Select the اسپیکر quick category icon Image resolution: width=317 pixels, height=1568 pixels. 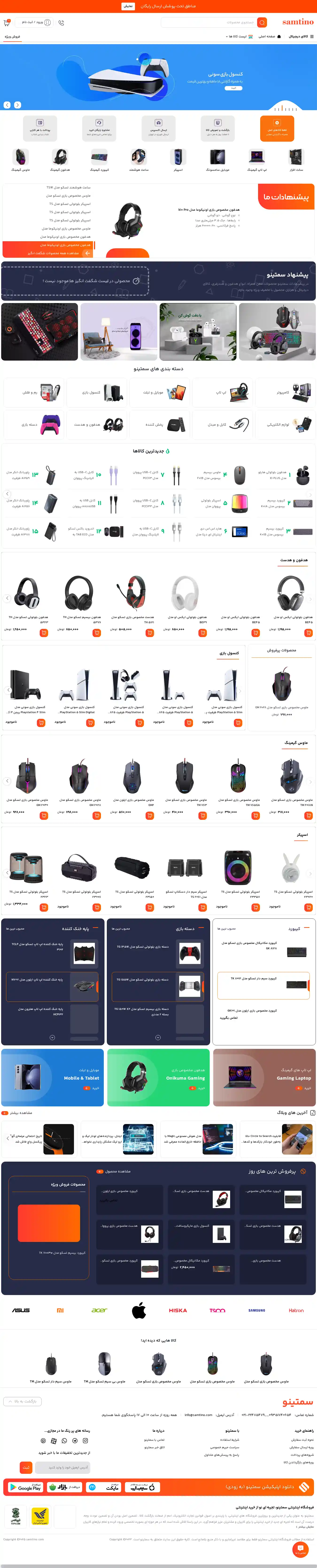click(x=178, y=160)
